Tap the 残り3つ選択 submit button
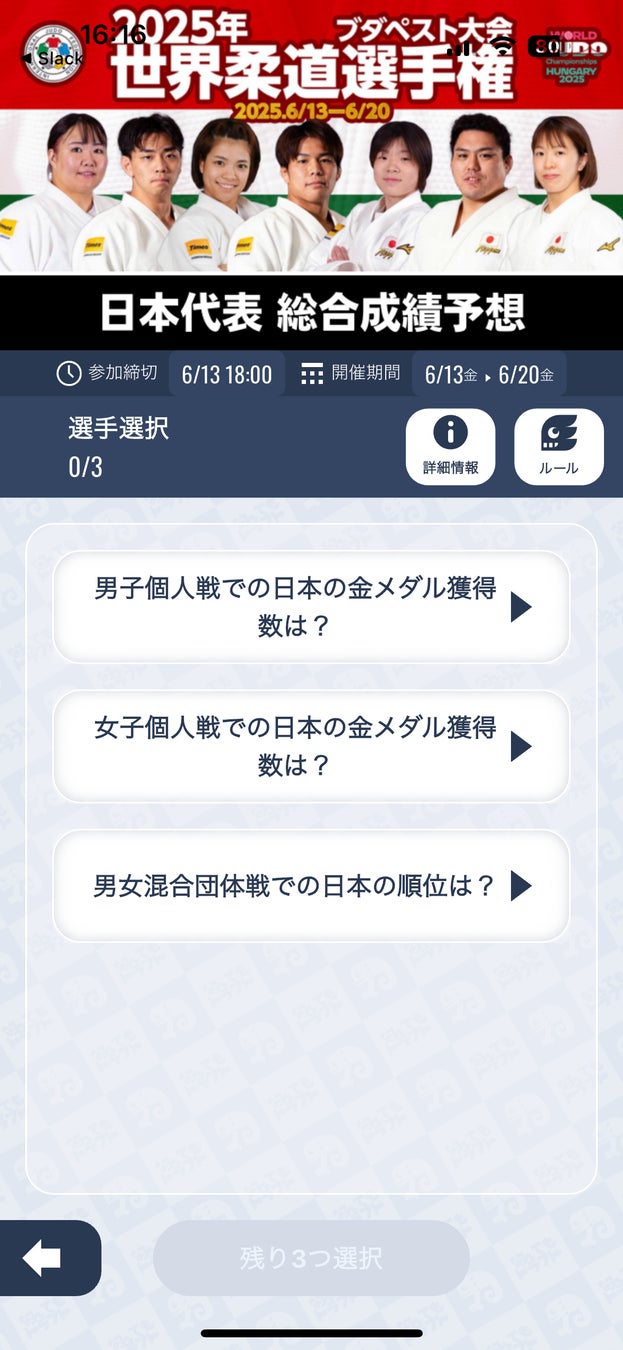 [311, 1258]
